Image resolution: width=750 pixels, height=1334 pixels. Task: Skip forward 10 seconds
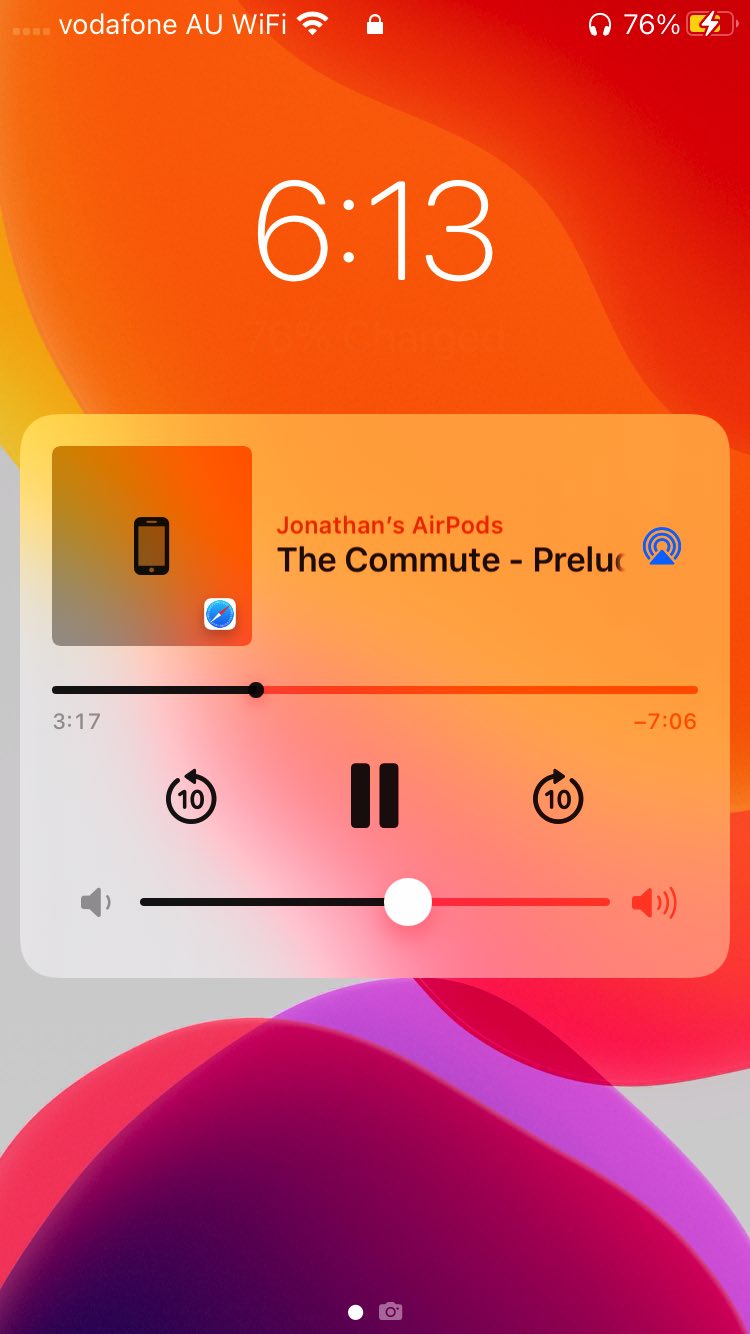[x=558, y=797]
